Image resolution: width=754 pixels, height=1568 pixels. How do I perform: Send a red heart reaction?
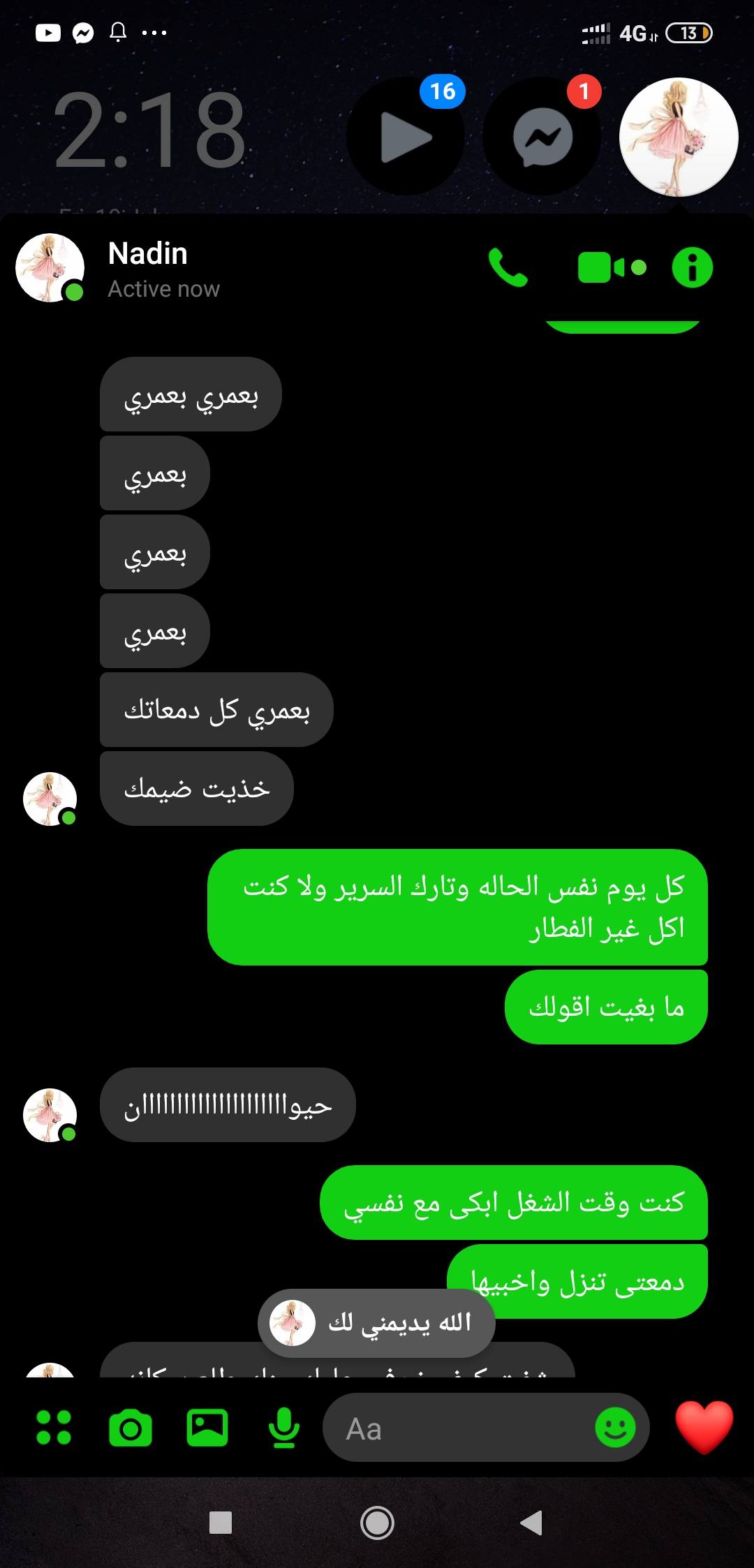[704, 1426]
